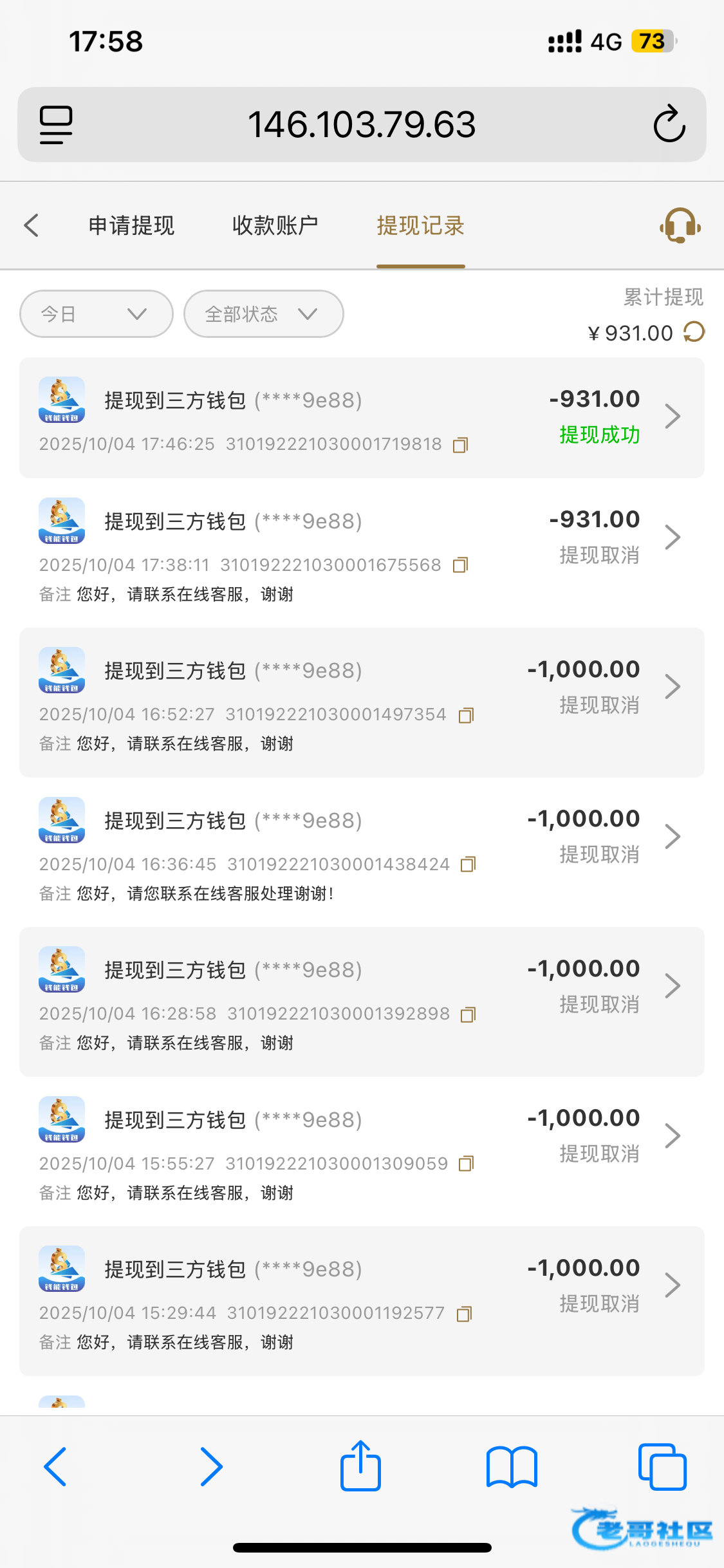Open the browser share sheet
Screen dimensions: 724x1568
pyautogui.click(x=360, y=1466)
